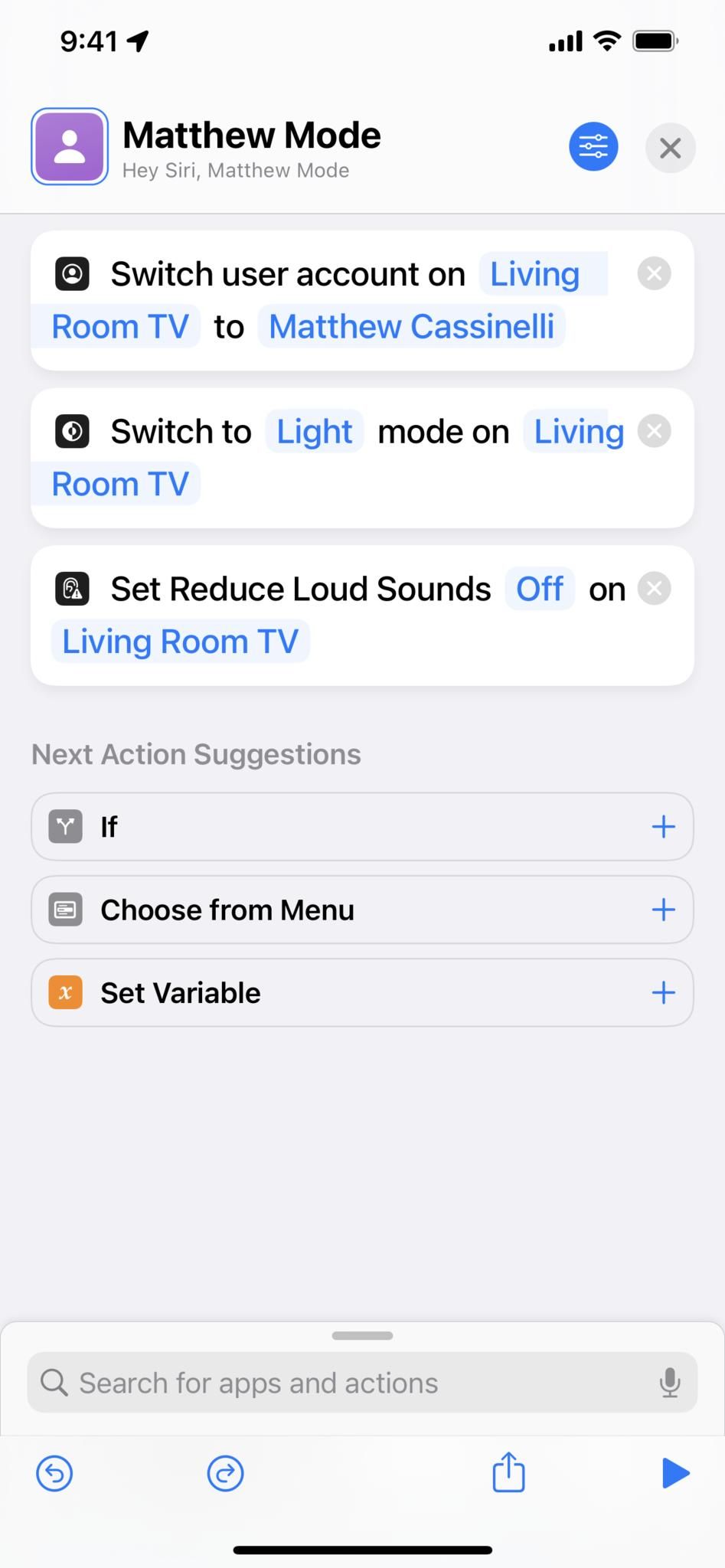Select the Switch User Account action icon
The height and width of the screenshot is (1568, 725).
[71, 273]
